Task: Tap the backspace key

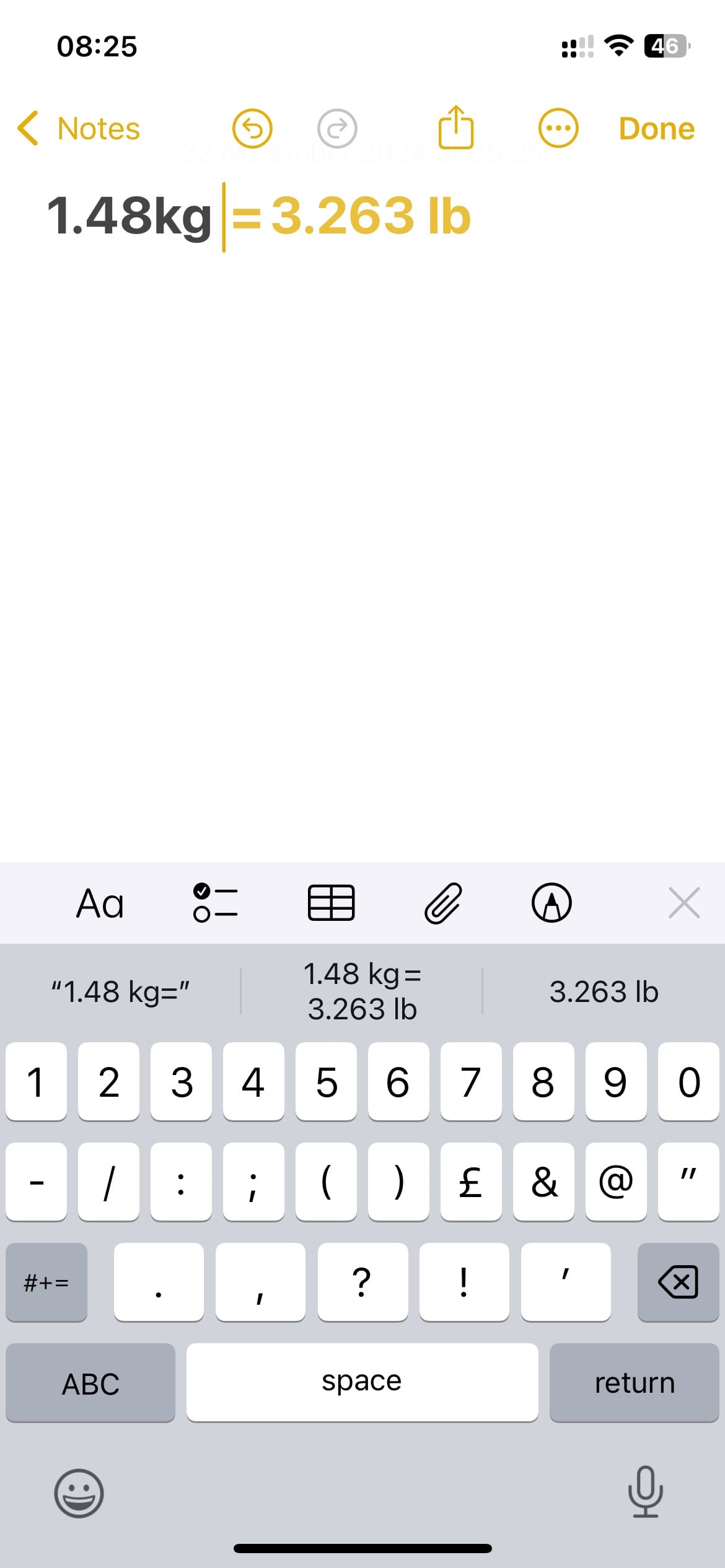Action: pyautogui.click(x=678, y=1282)
